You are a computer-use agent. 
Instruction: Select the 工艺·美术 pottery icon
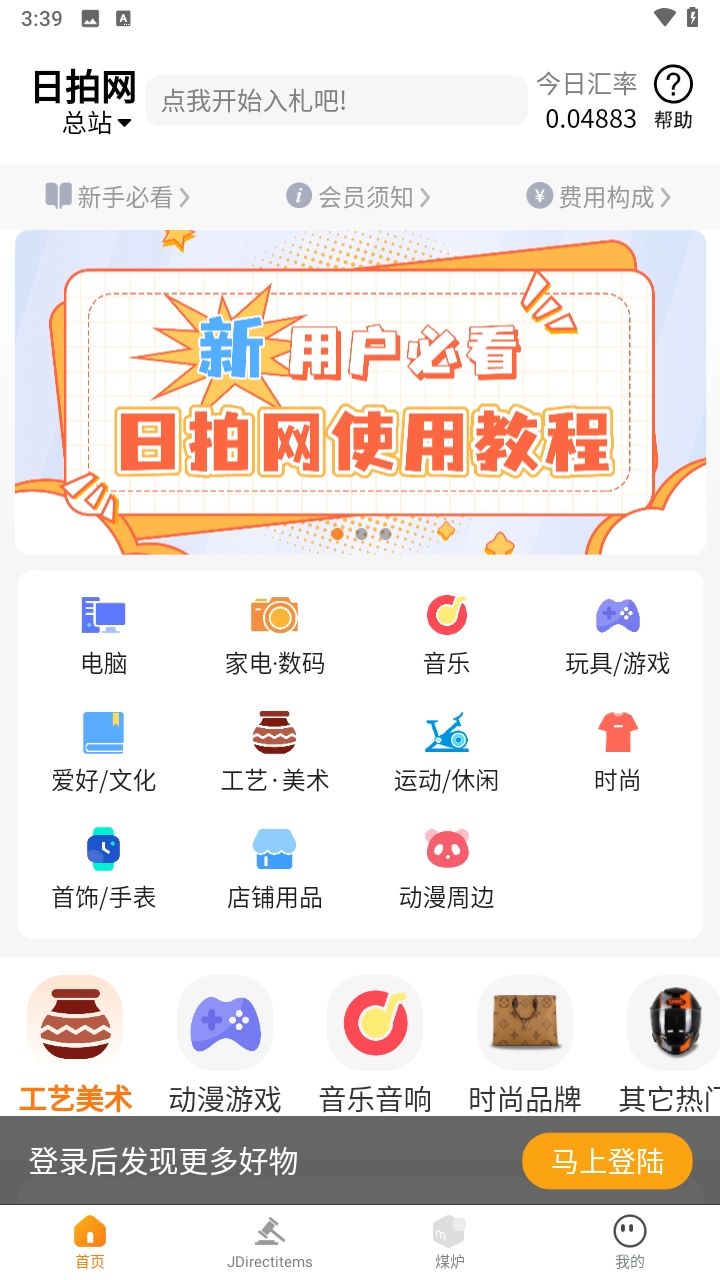tap(274, 732)
